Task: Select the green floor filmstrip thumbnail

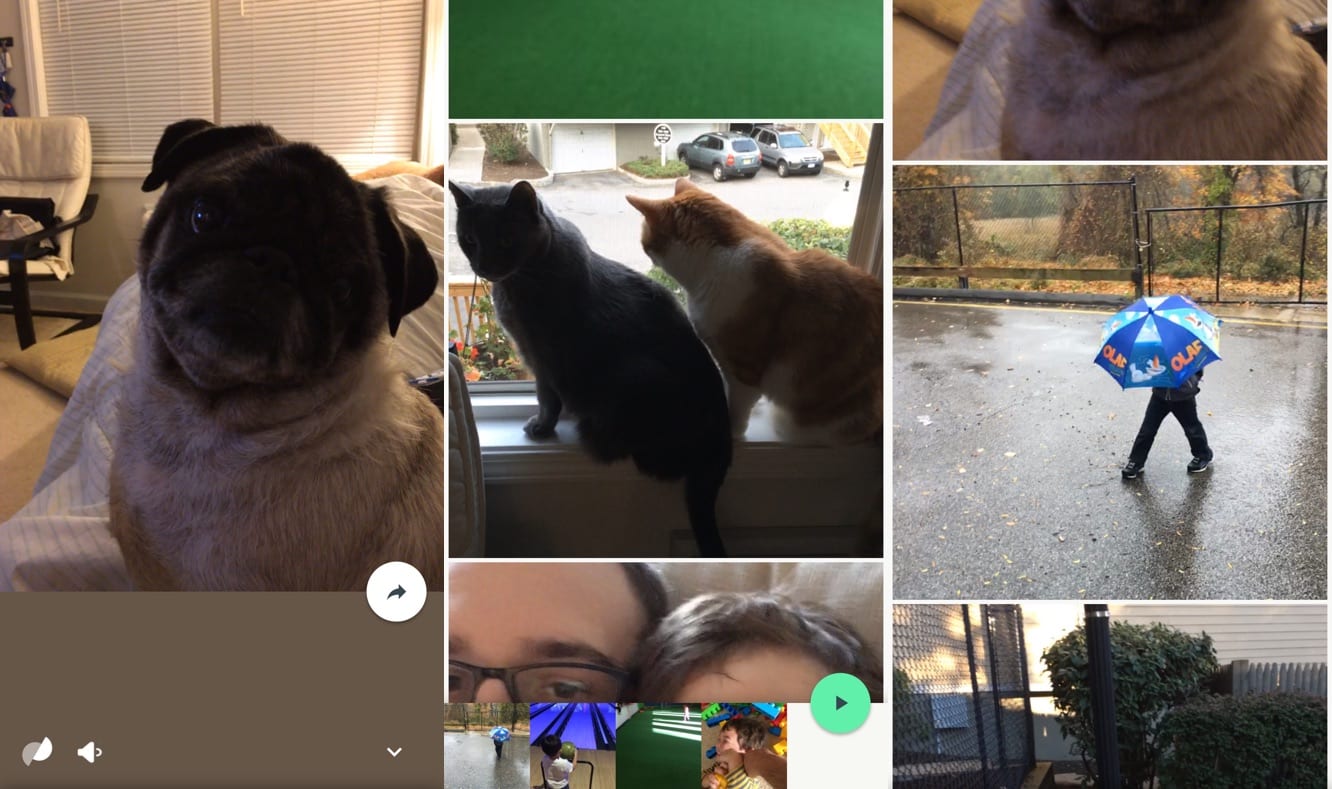Action: 658,746
